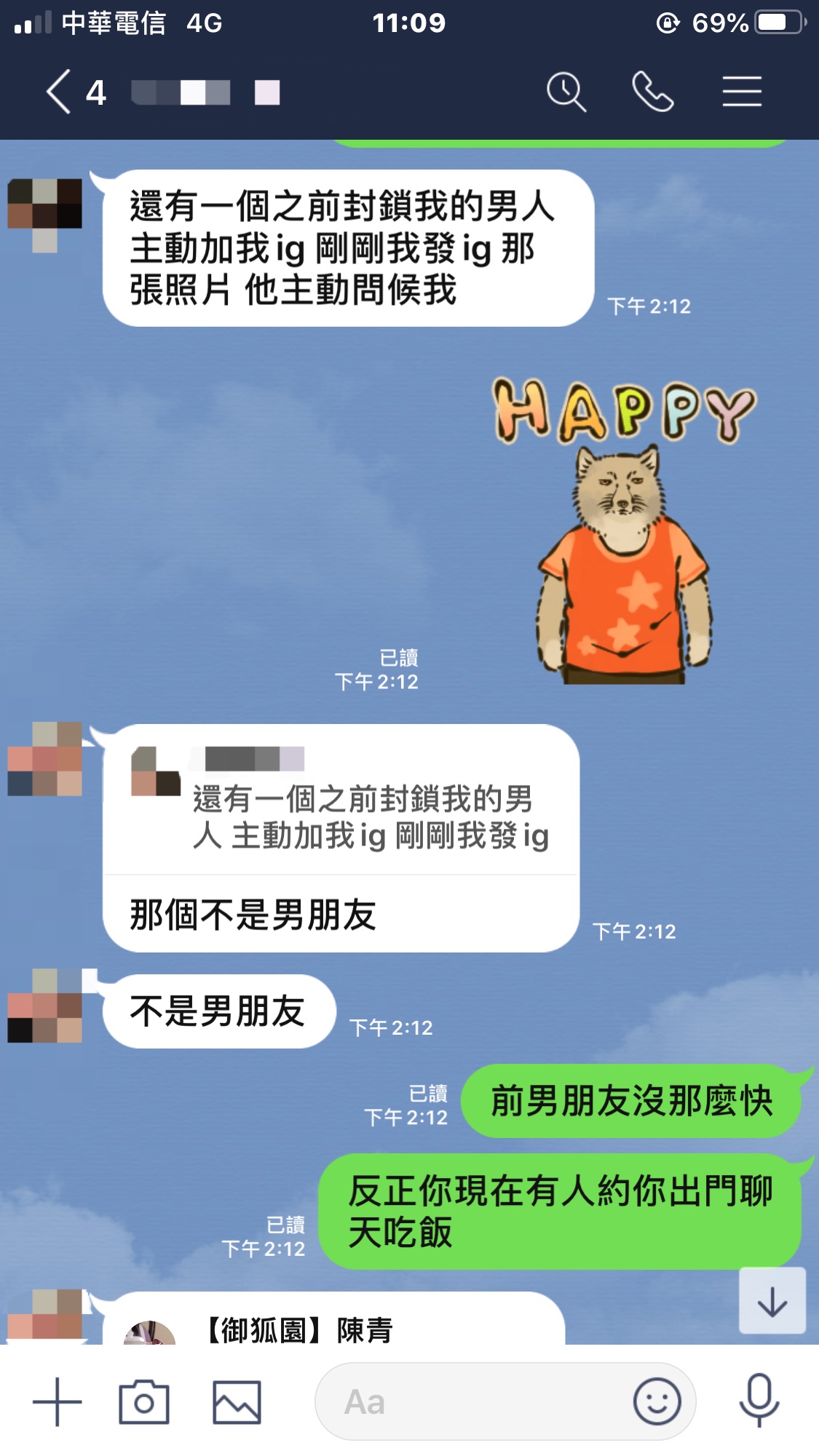This screenshot has width=819, height=1456.
Task: Start a voice call
Action: [652, 92]
